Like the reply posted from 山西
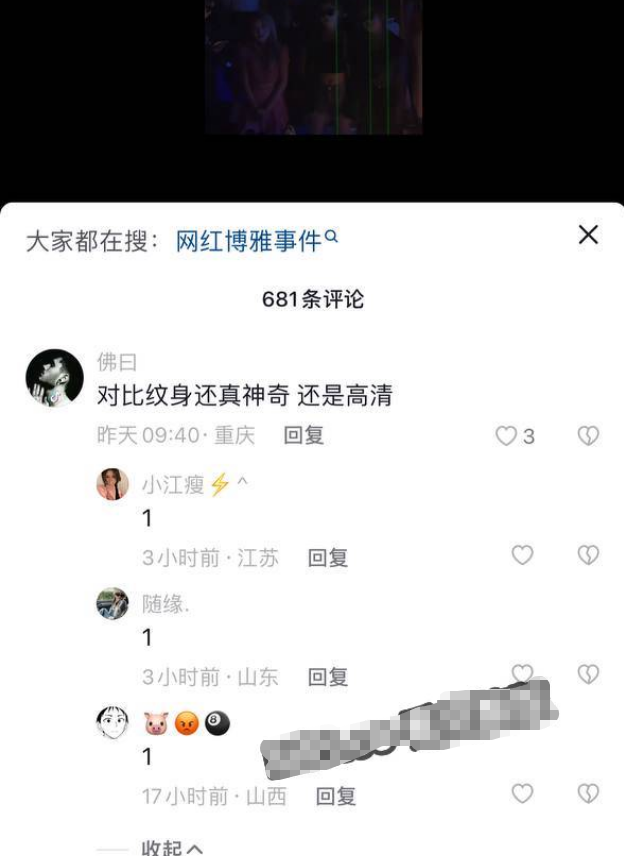This screenshot has height=856, width=624. [522, 794]
